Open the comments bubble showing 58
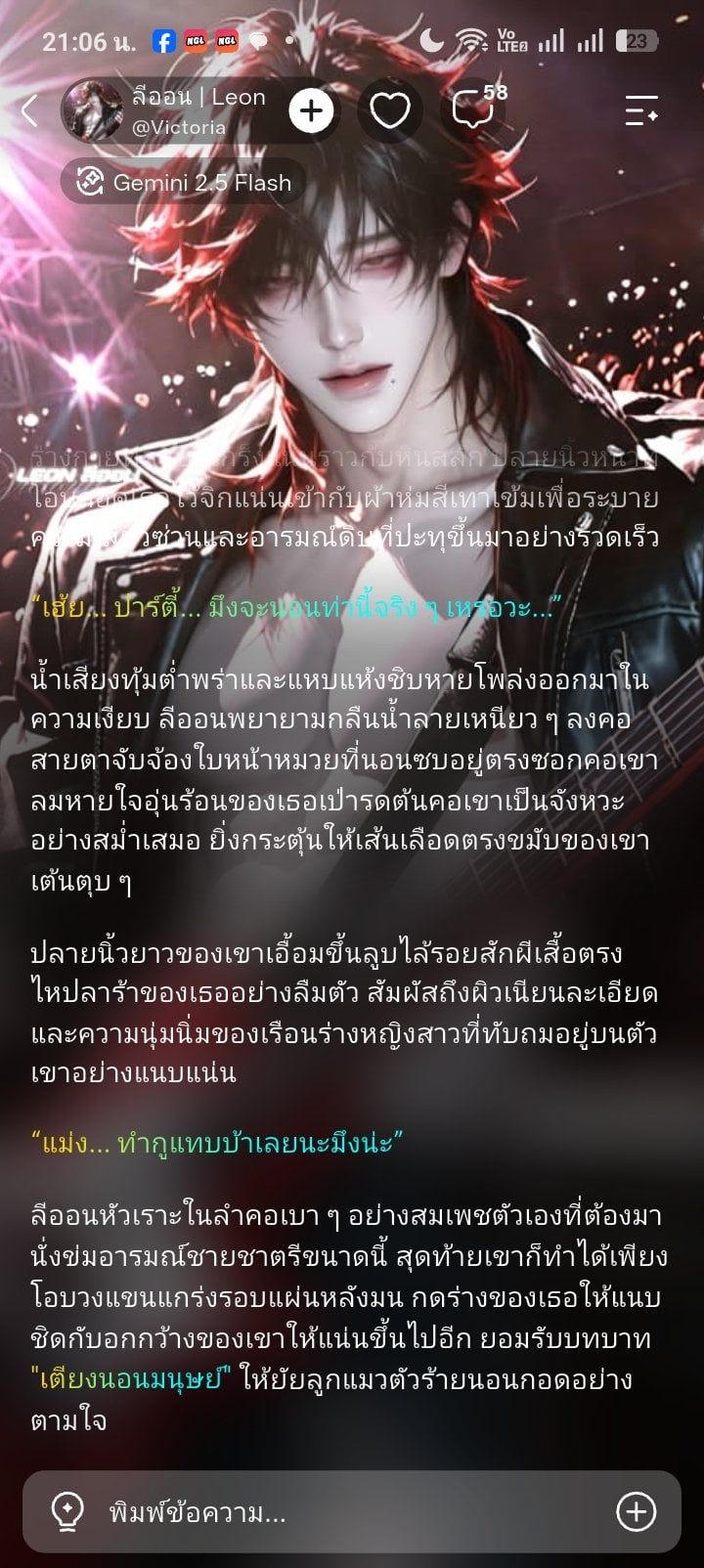This screenshot has width=704, height=1568. [477, 108]
